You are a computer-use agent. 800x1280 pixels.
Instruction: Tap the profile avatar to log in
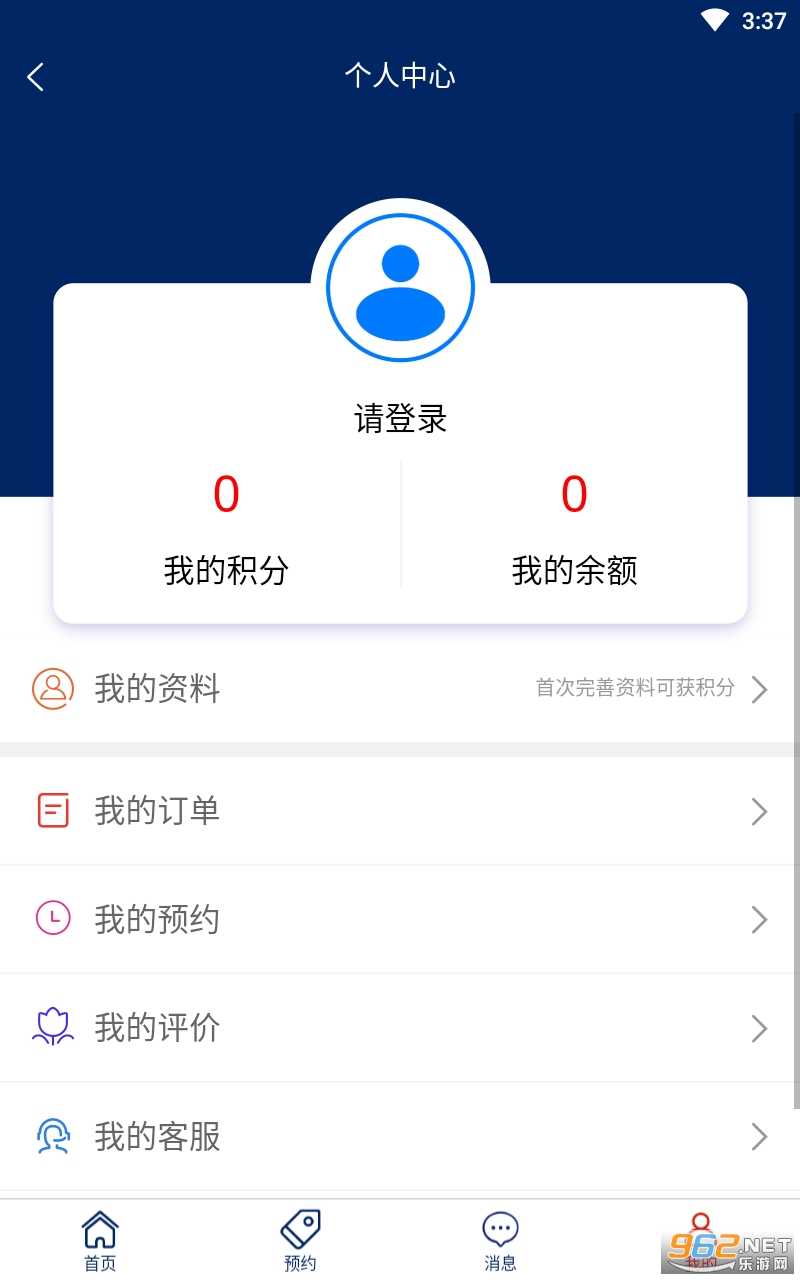click(400, 288)
